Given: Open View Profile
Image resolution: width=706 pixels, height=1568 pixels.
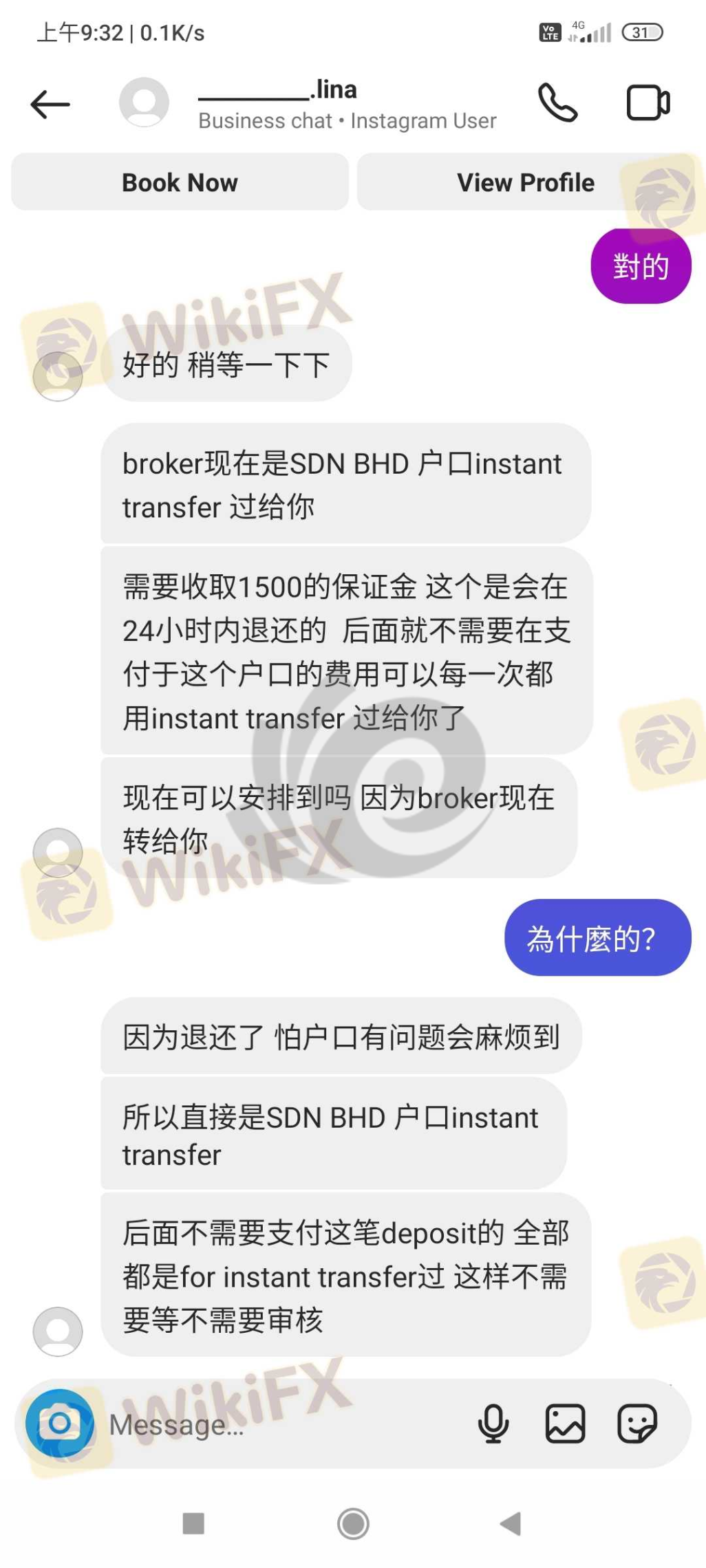Looking at the screenshot, I should [x=526, y=182].
